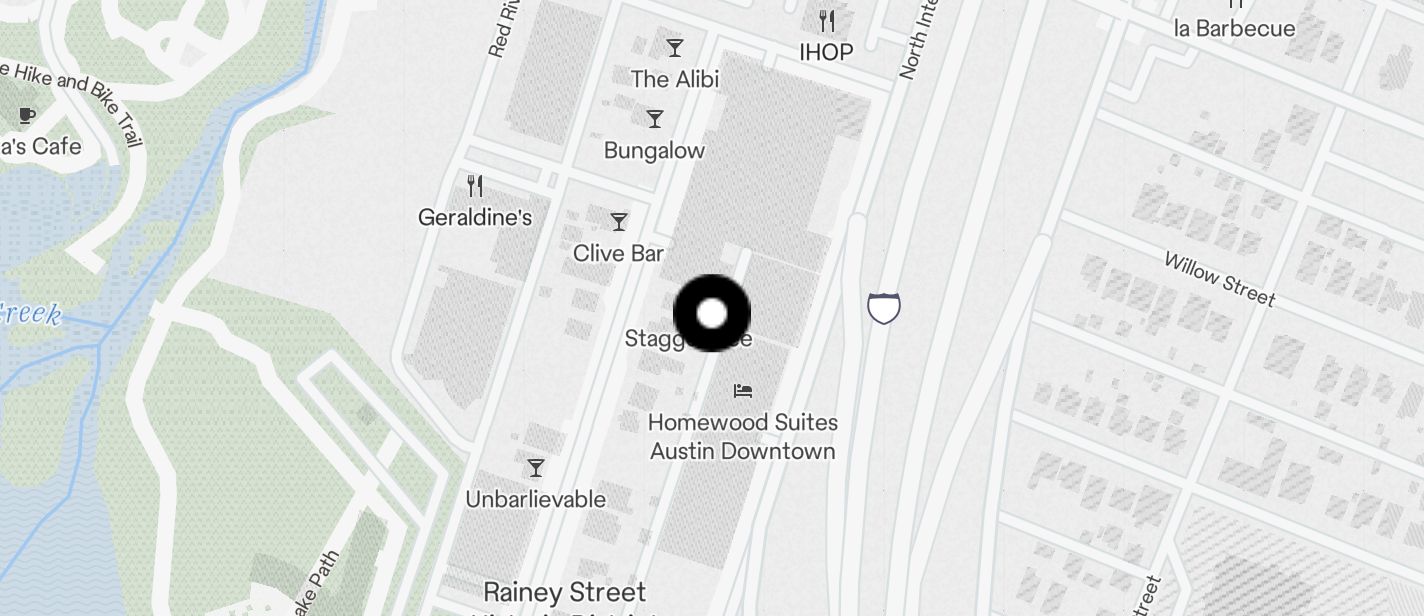Open the Bungalow bar map marker
The height and width of the screenshot is (616, 1424).
(655, 120)
